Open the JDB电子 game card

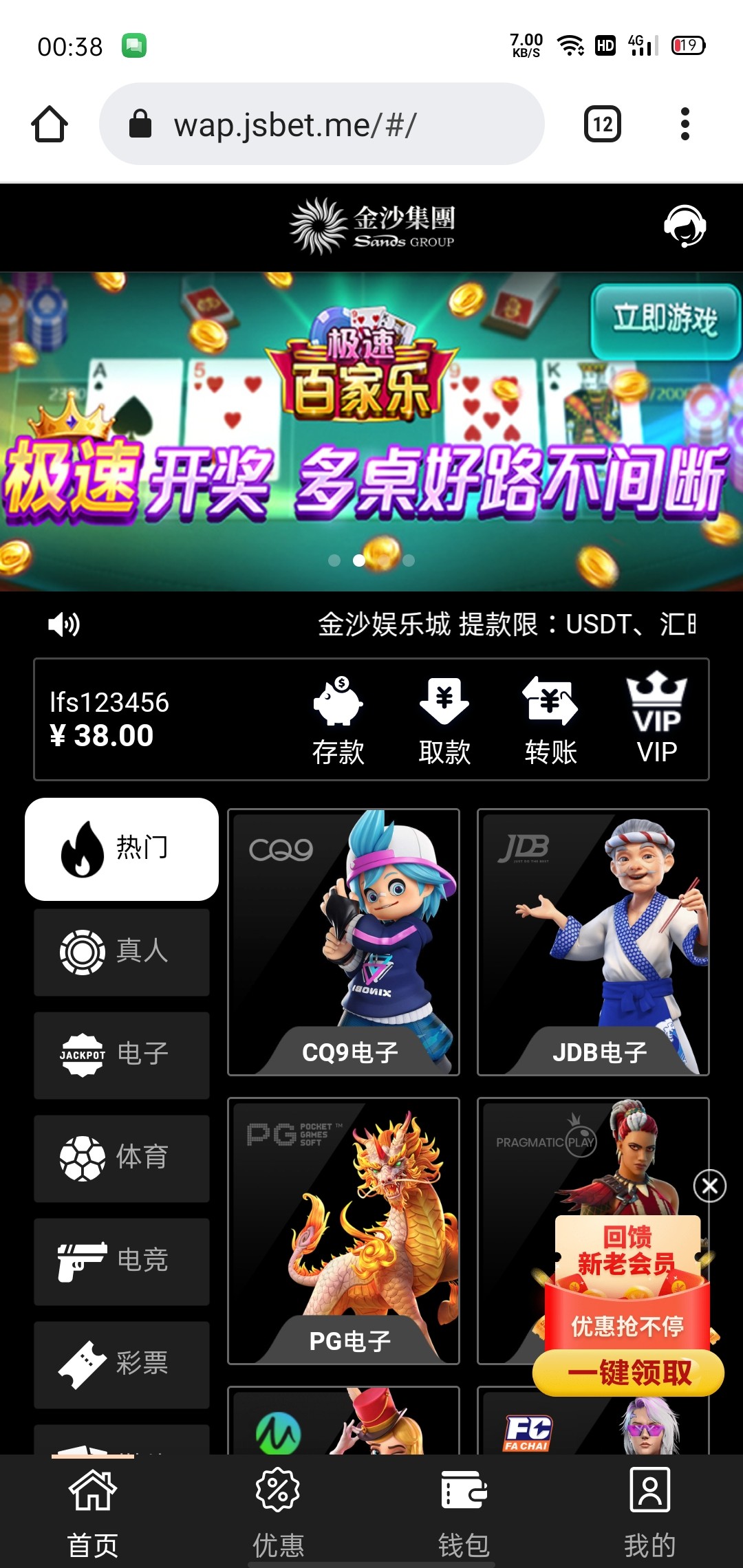click(x=593, y=942)
